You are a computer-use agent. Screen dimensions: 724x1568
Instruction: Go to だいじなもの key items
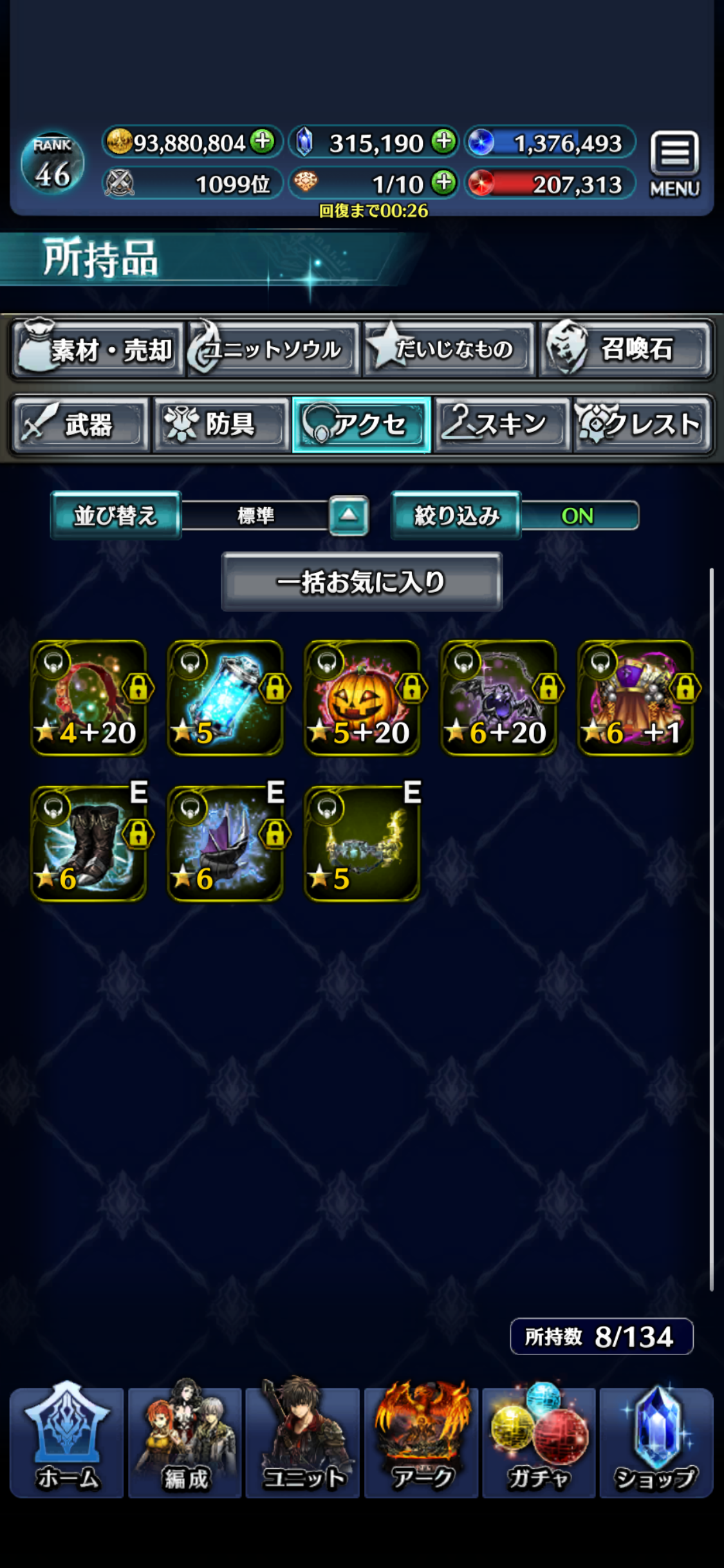(x=449, y=350)
